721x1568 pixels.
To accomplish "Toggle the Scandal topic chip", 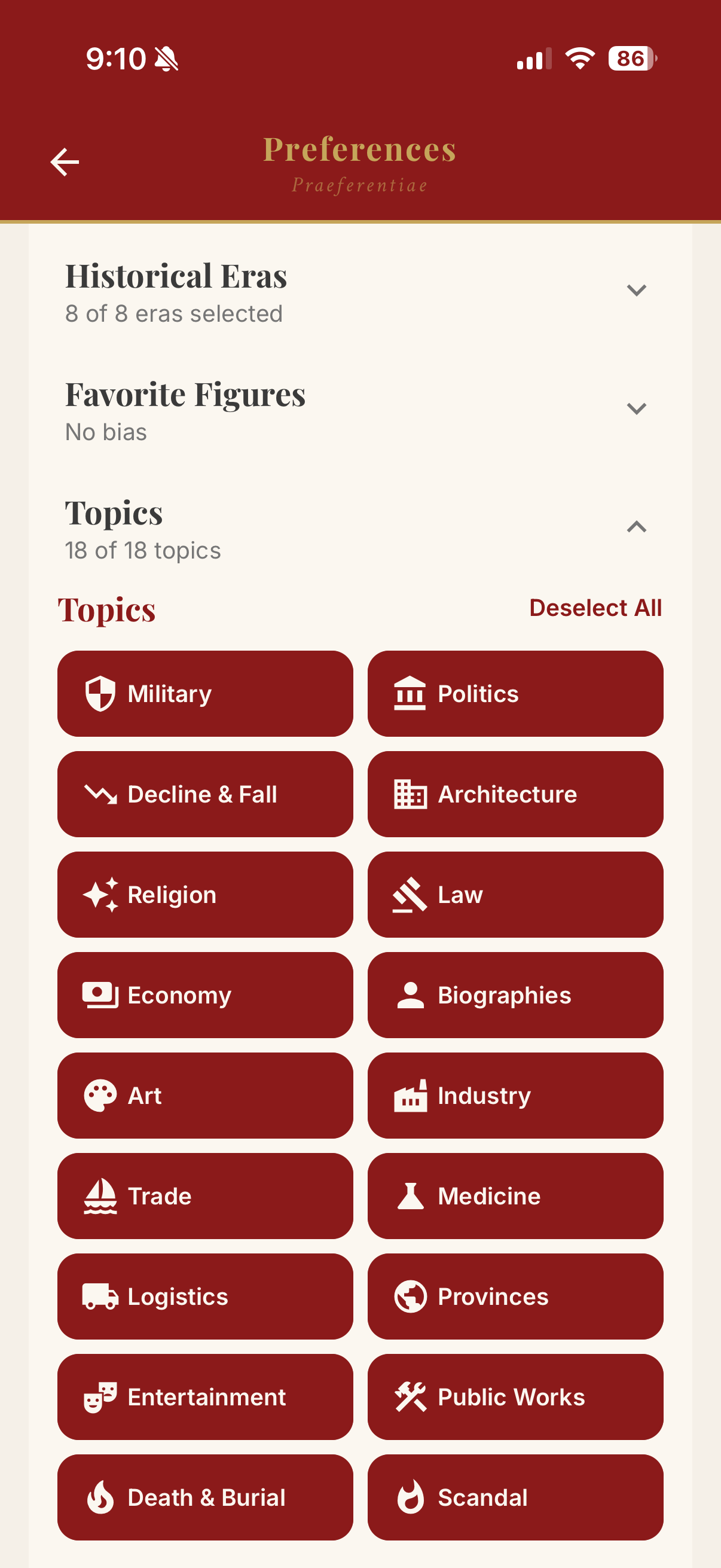I will (515, 1497).
